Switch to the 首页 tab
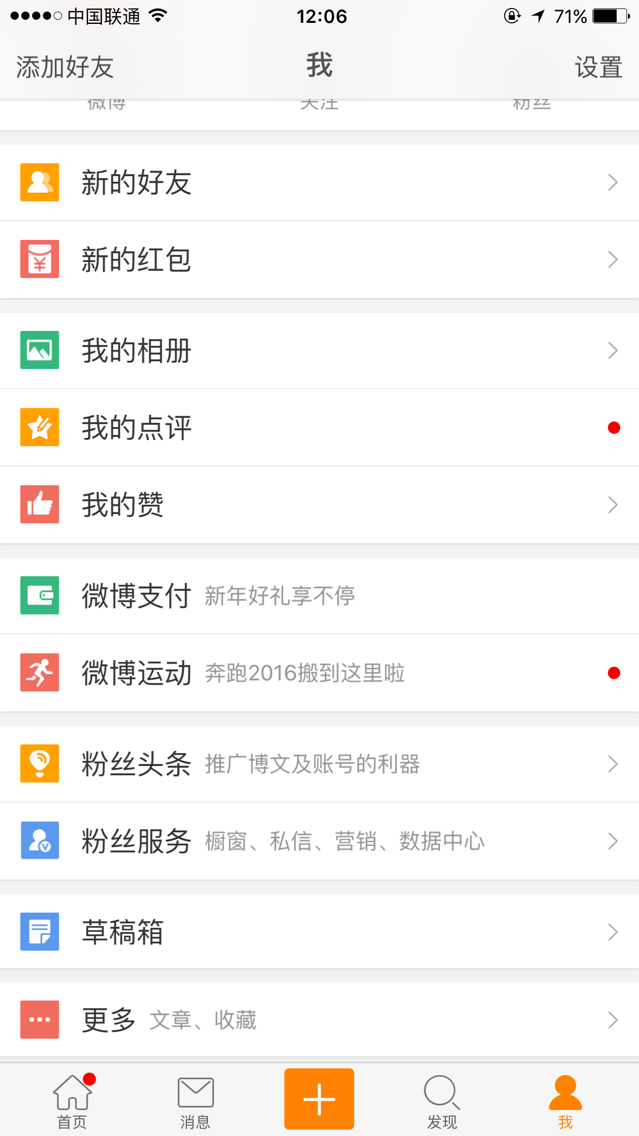 coord(72,1100)
